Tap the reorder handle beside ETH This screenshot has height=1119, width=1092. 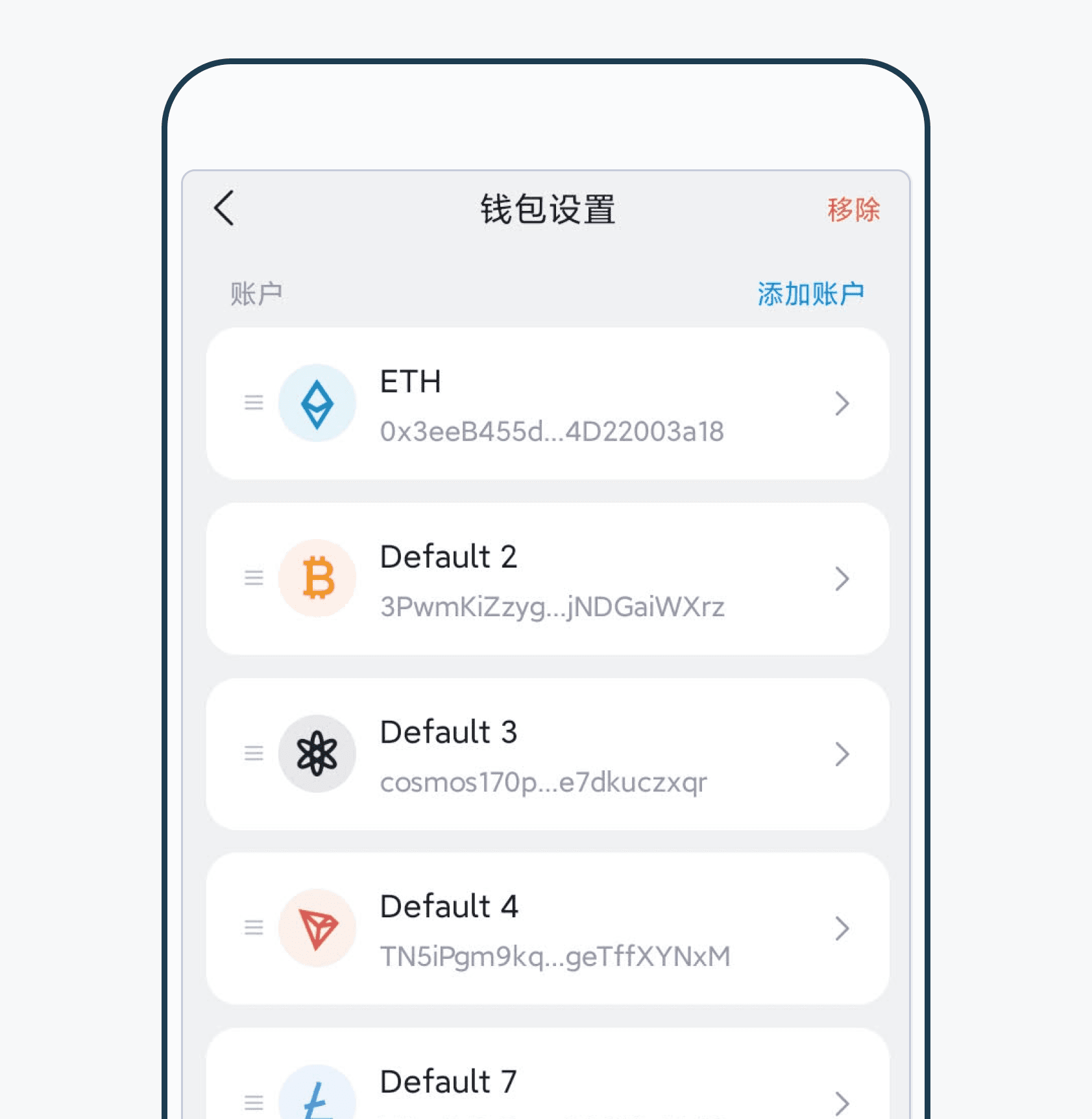coord(254,403)
